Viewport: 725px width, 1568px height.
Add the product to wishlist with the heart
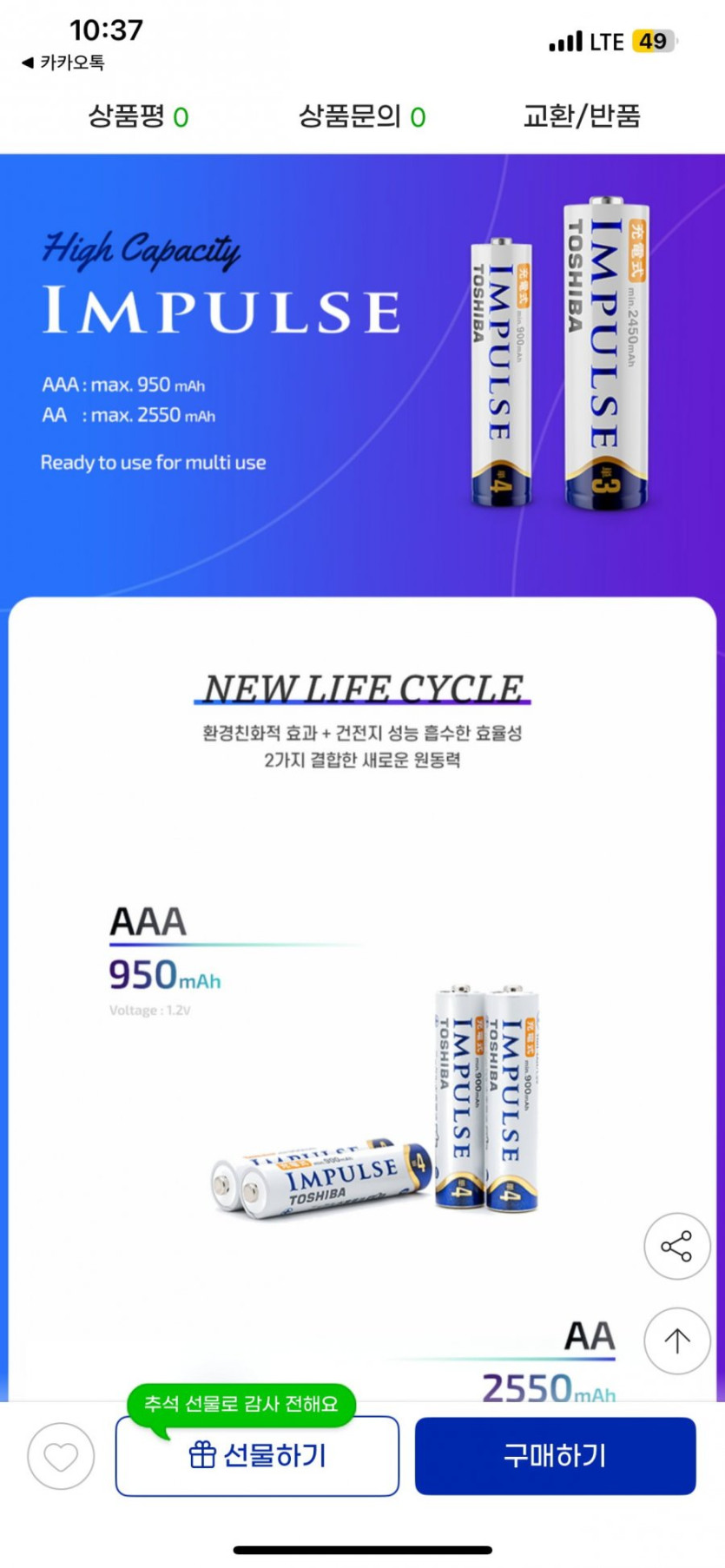[x=61, y=1456]
